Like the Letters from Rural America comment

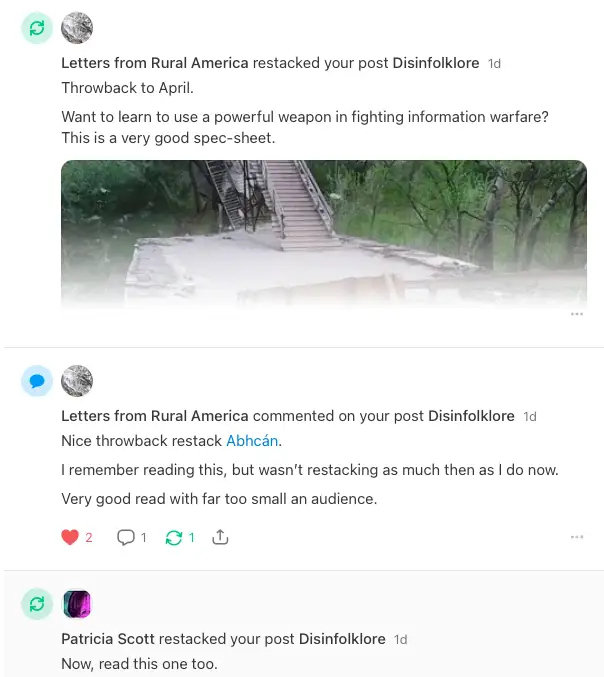coord(70,537)
